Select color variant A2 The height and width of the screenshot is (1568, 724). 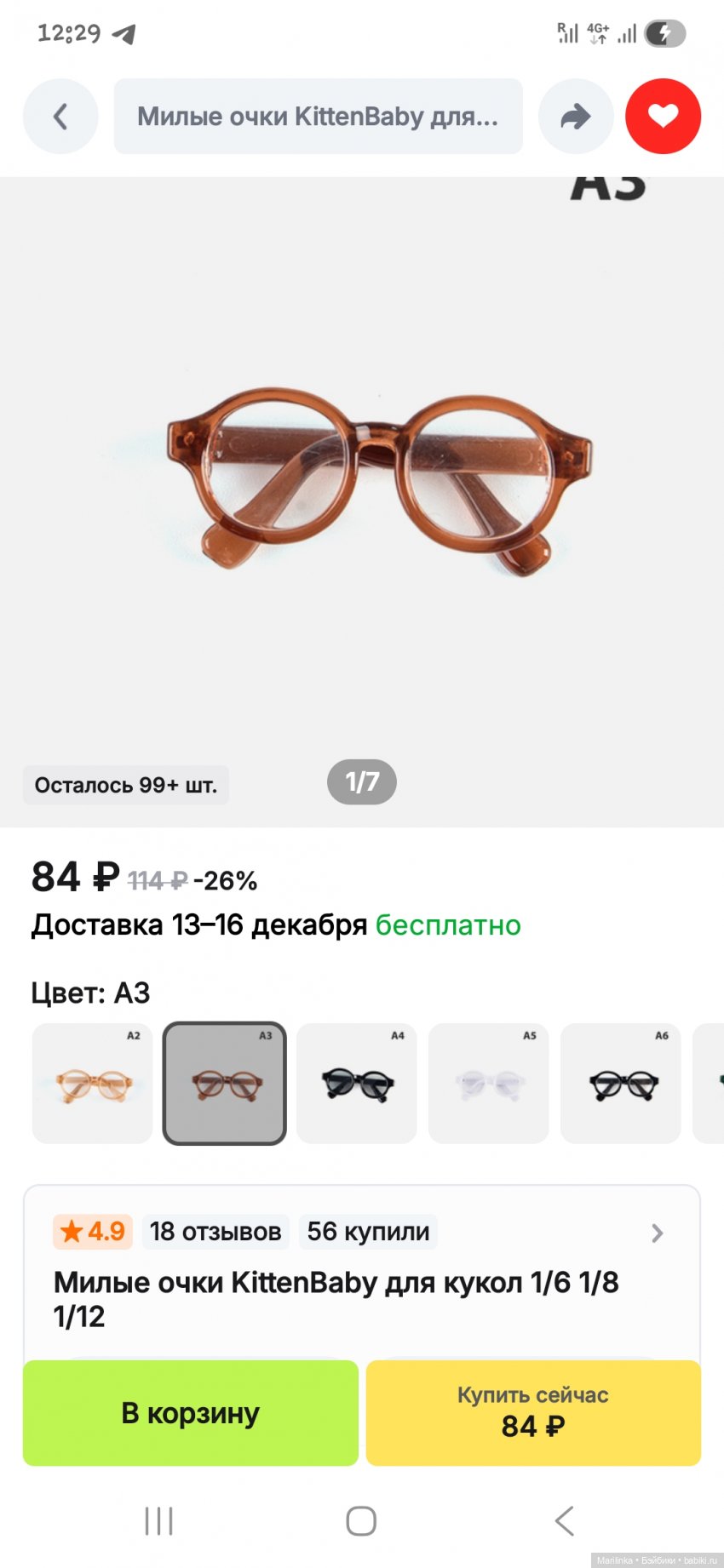click(92, 1083)
